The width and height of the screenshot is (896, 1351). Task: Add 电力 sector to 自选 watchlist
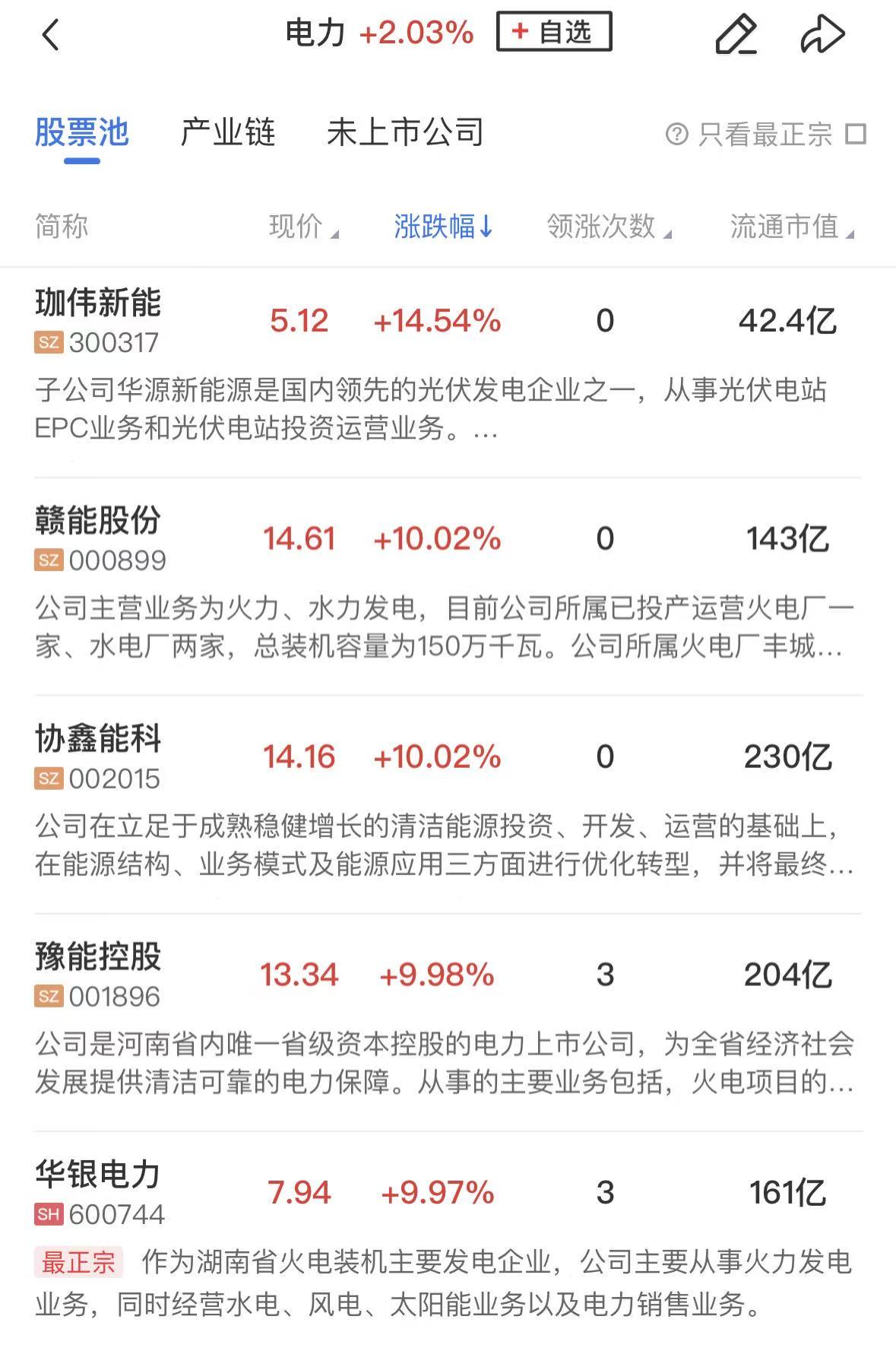point(554,32)
